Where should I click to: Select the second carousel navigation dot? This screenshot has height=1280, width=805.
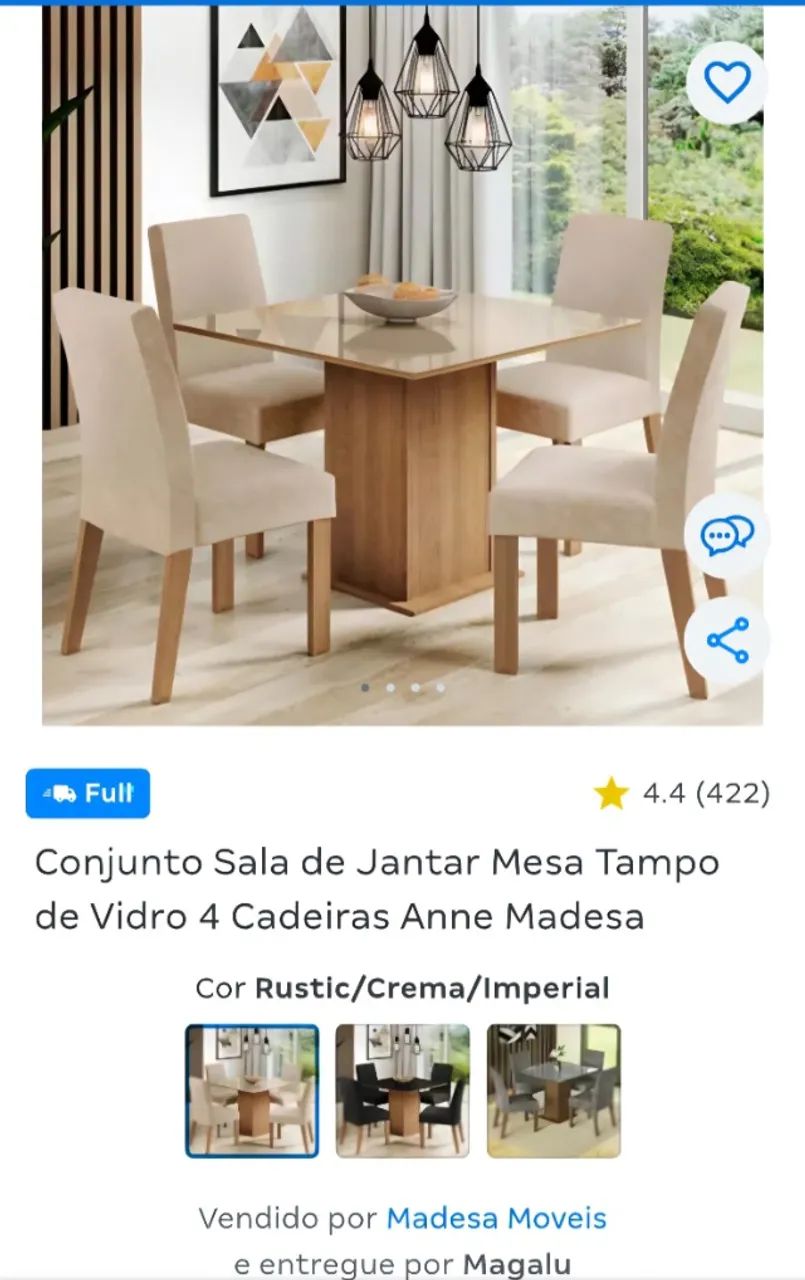(x=388, y=687)
